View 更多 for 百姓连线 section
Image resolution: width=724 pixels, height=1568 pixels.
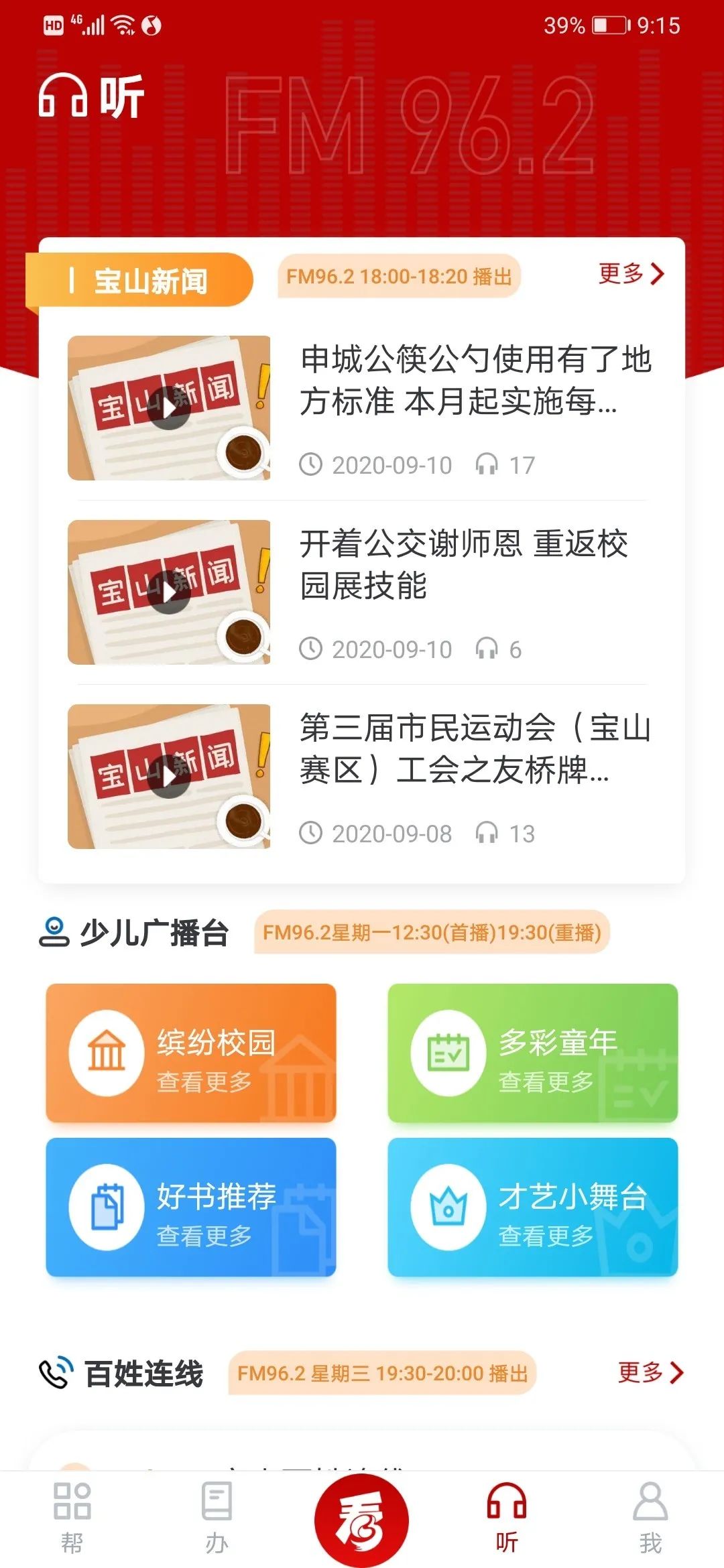click(x=650, y=1373)
